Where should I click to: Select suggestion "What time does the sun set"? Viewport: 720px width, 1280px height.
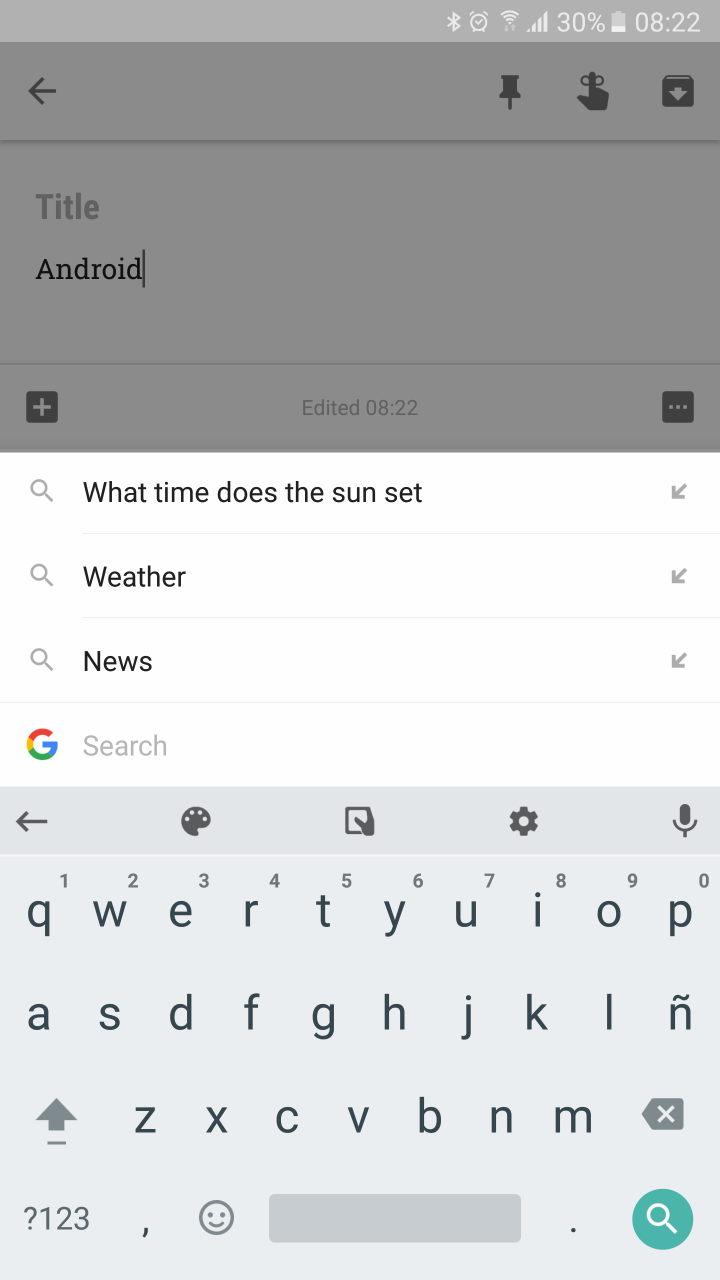252,492
